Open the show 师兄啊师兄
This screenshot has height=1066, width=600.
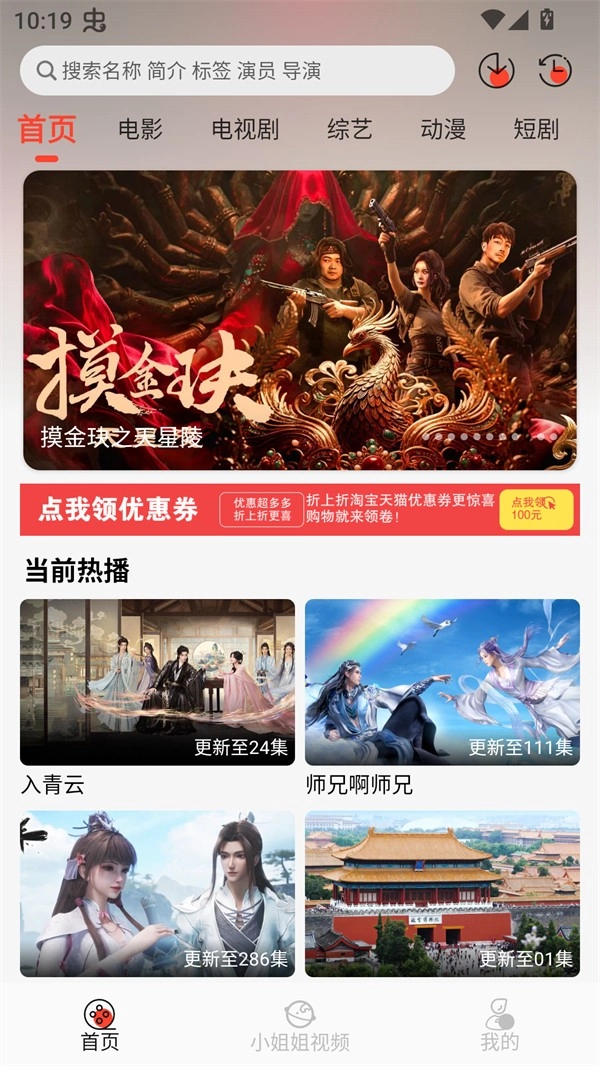(x=442, y=682)
